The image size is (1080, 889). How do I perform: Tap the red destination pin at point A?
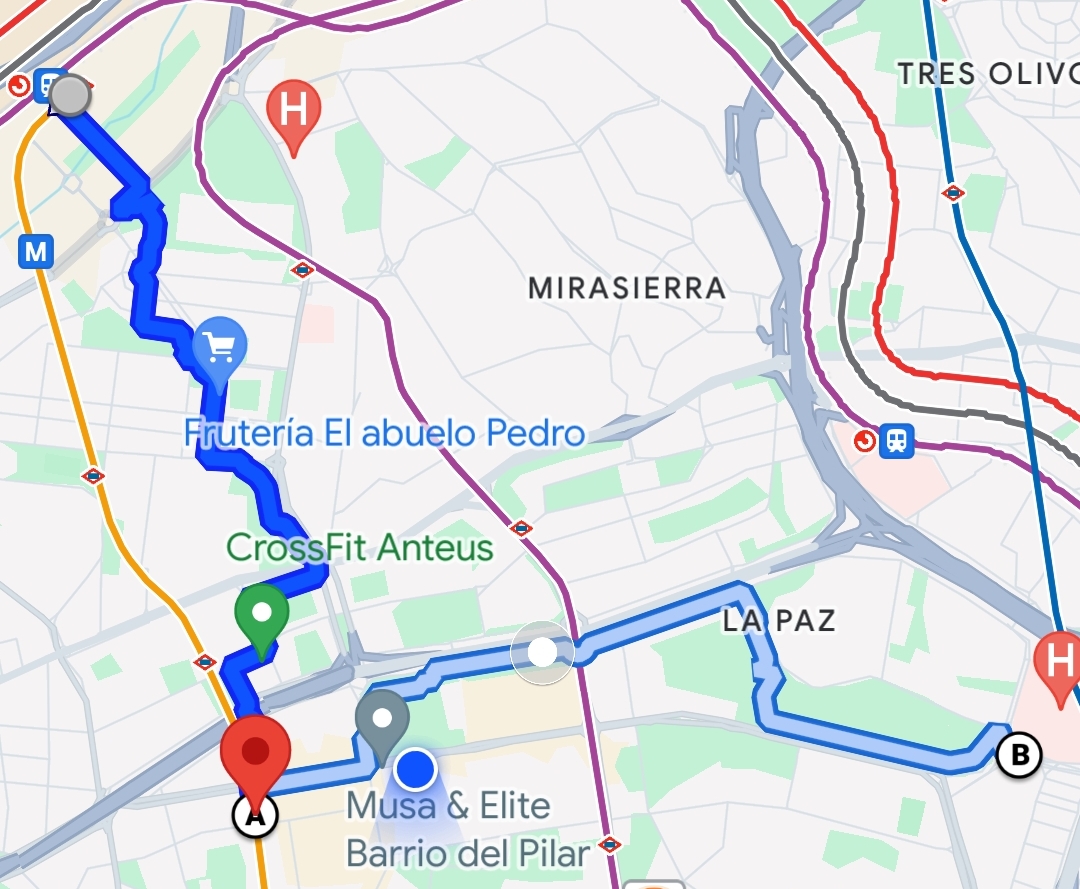(256, 754)
